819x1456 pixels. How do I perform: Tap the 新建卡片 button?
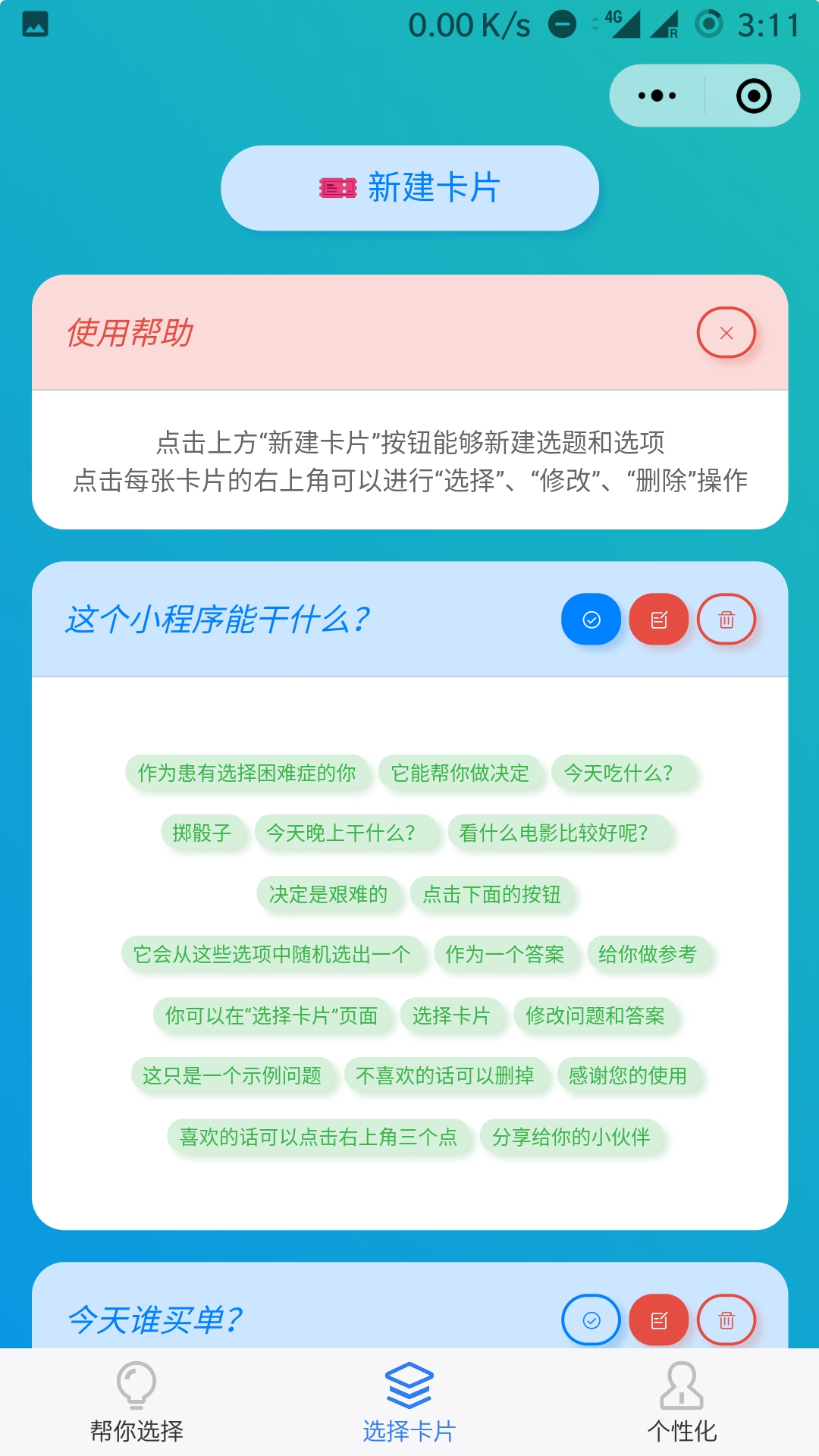click(409, 188)
